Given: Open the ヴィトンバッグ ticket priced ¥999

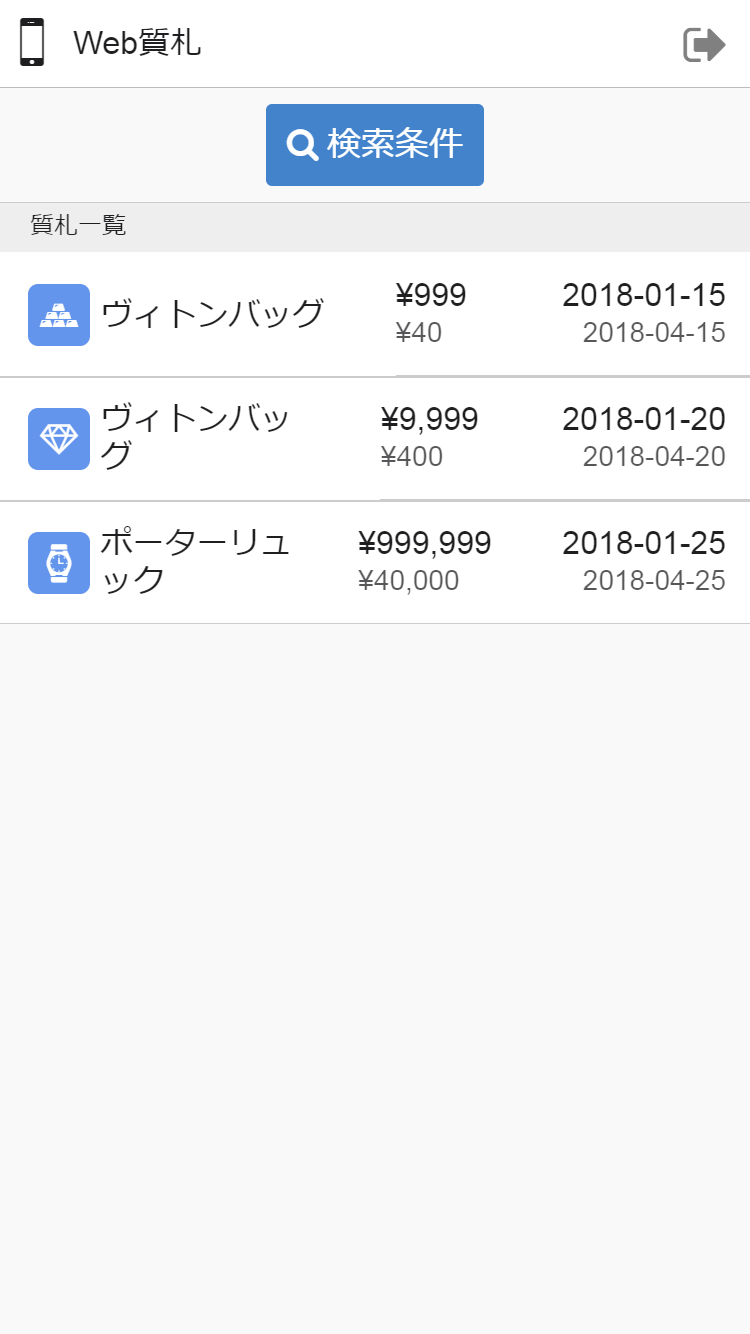Looking at the screenshot, I should point(375,314).
